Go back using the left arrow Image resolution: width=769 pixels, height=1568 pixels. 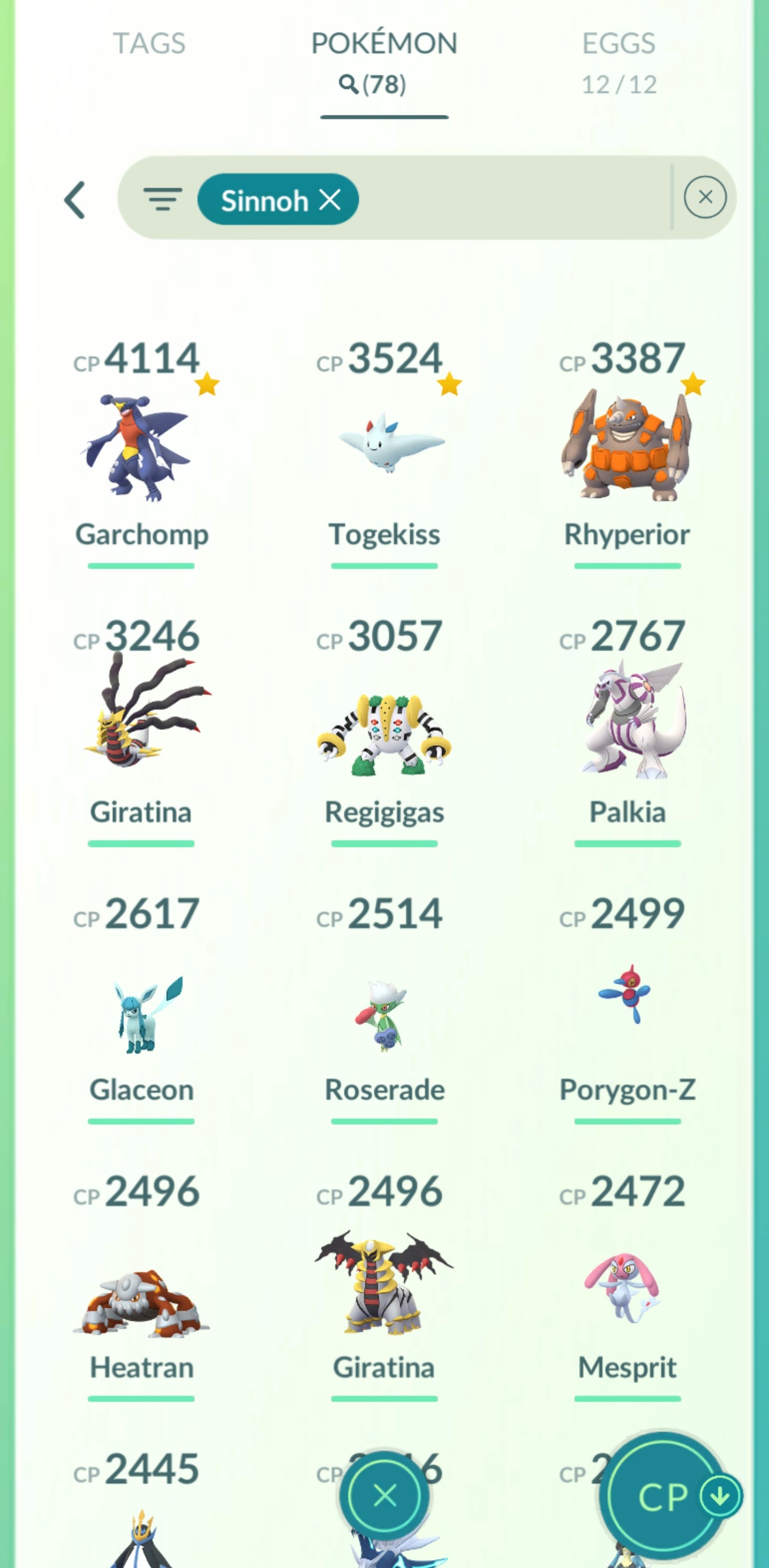pyautogui.click(x=75, y=200)
